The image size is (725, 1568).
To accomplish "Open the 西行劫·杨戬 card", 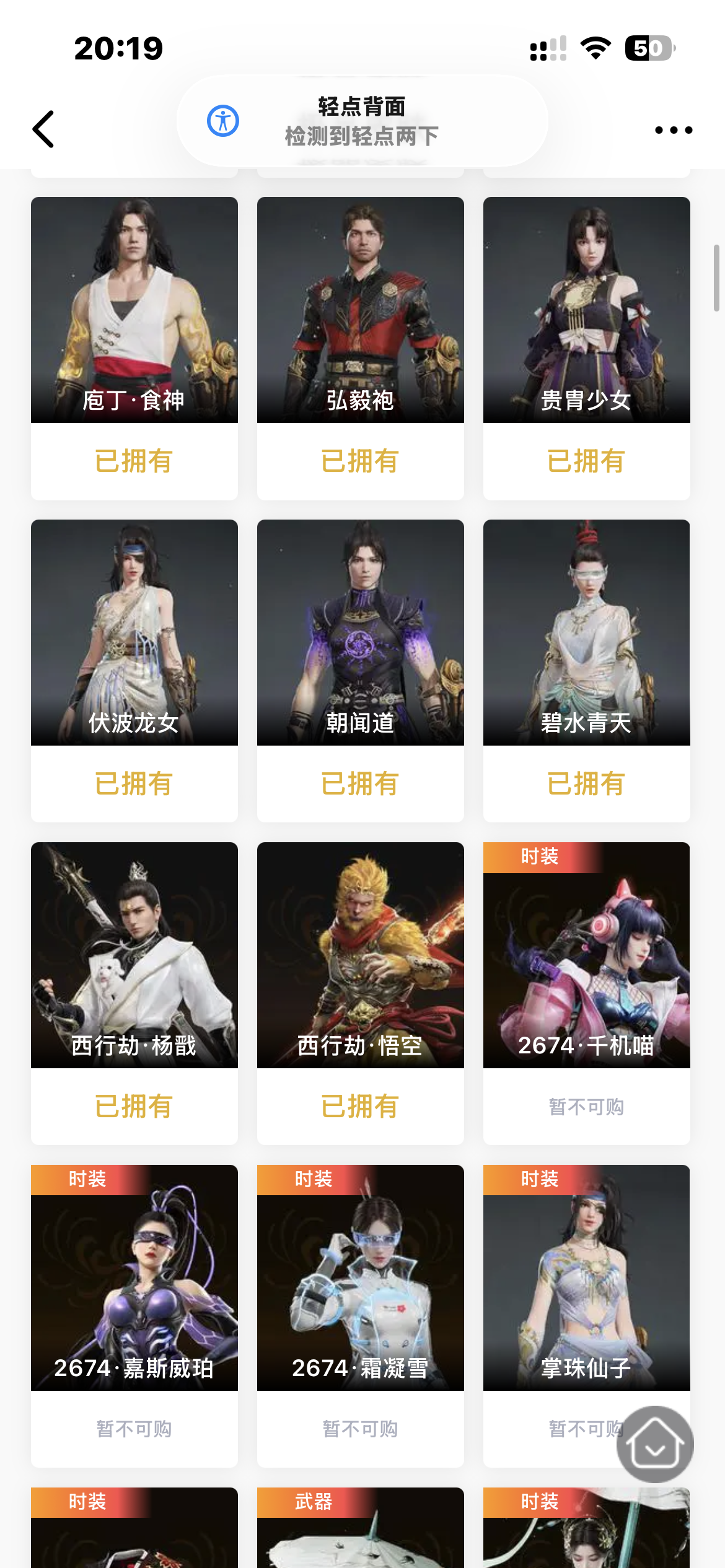I will pyautogui.click(x=134, y=955).
